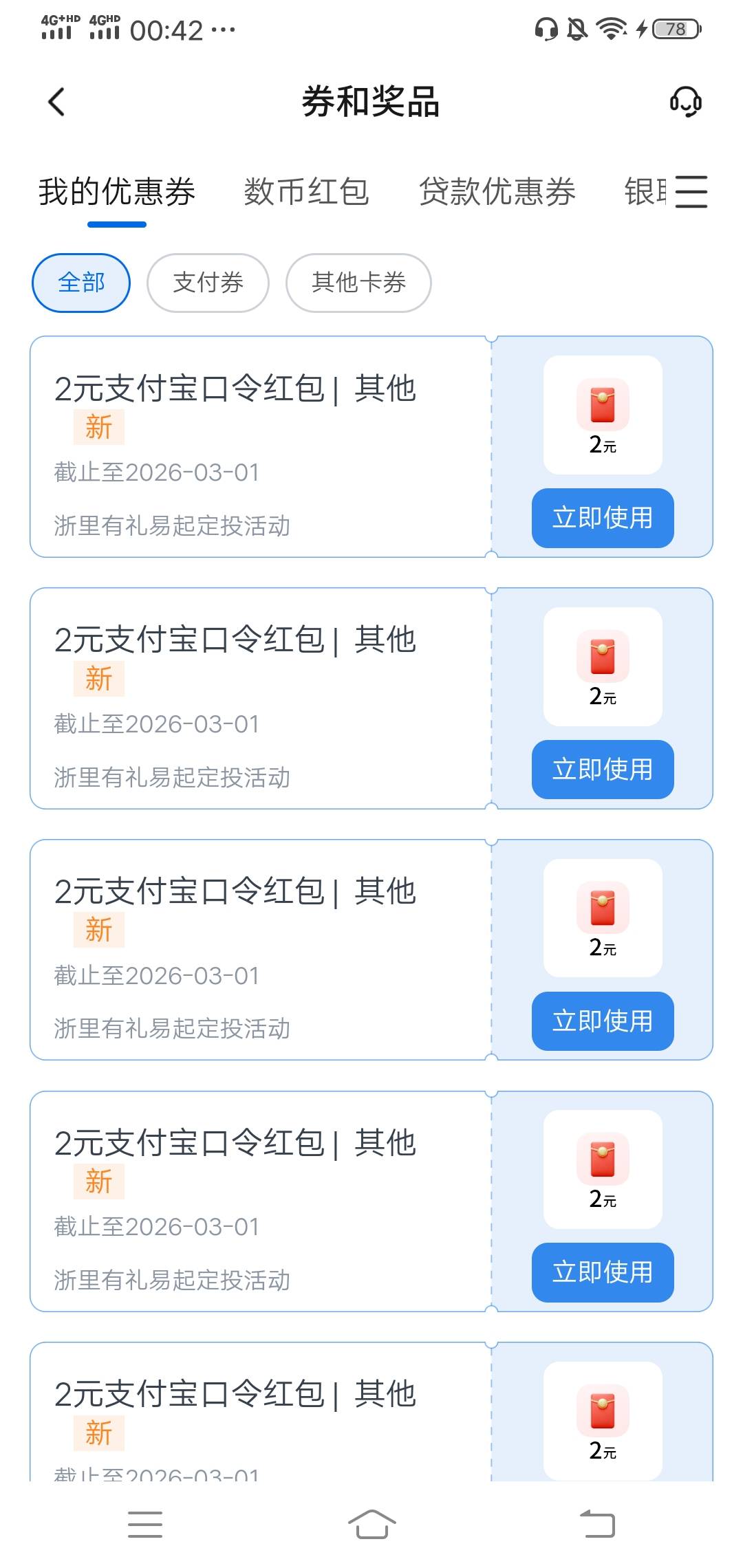Tap 立即使用 on the second coupon
Viewport: 743px width, 1568px height.
pos(603,770)
